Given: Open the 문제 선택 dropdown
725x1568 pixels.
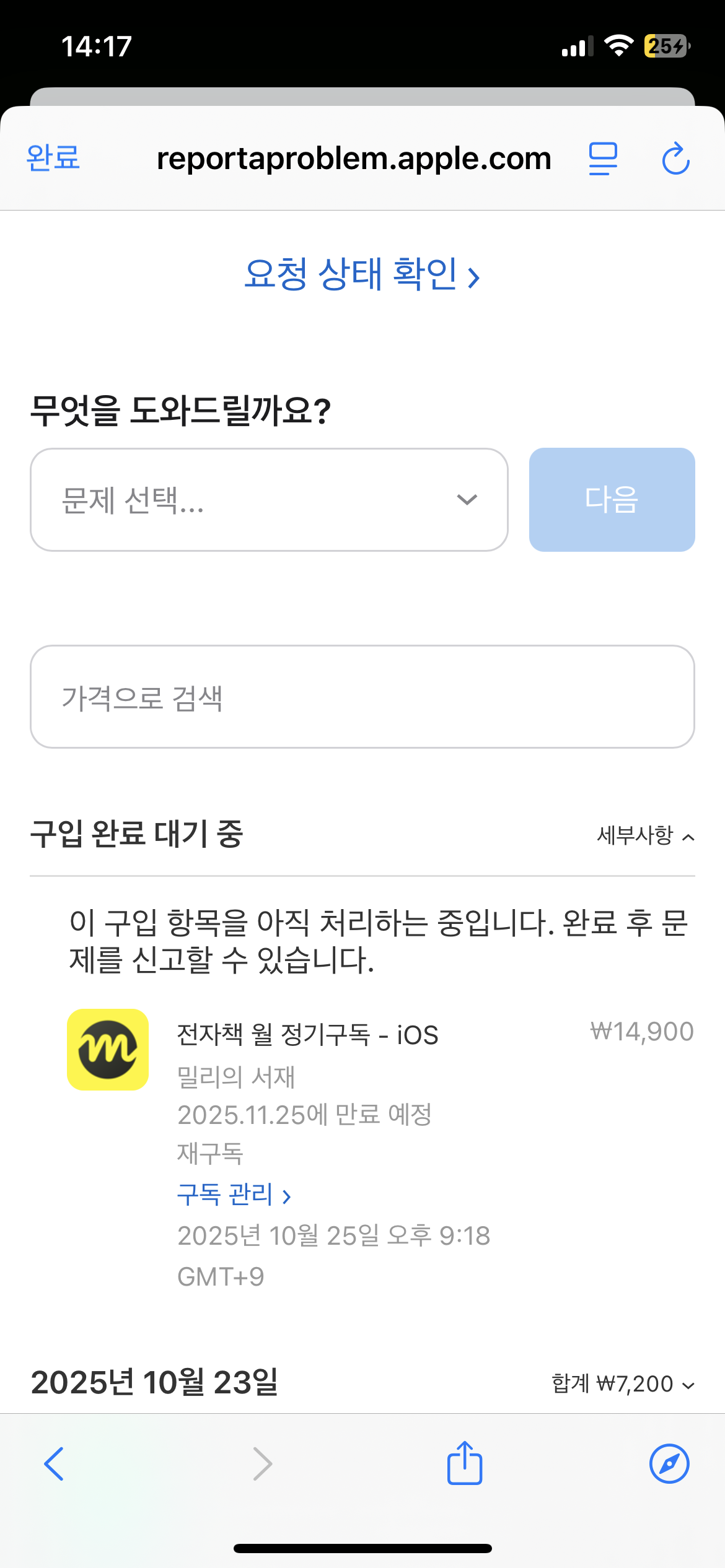Looking at the screenshot, I should (269, 500).
